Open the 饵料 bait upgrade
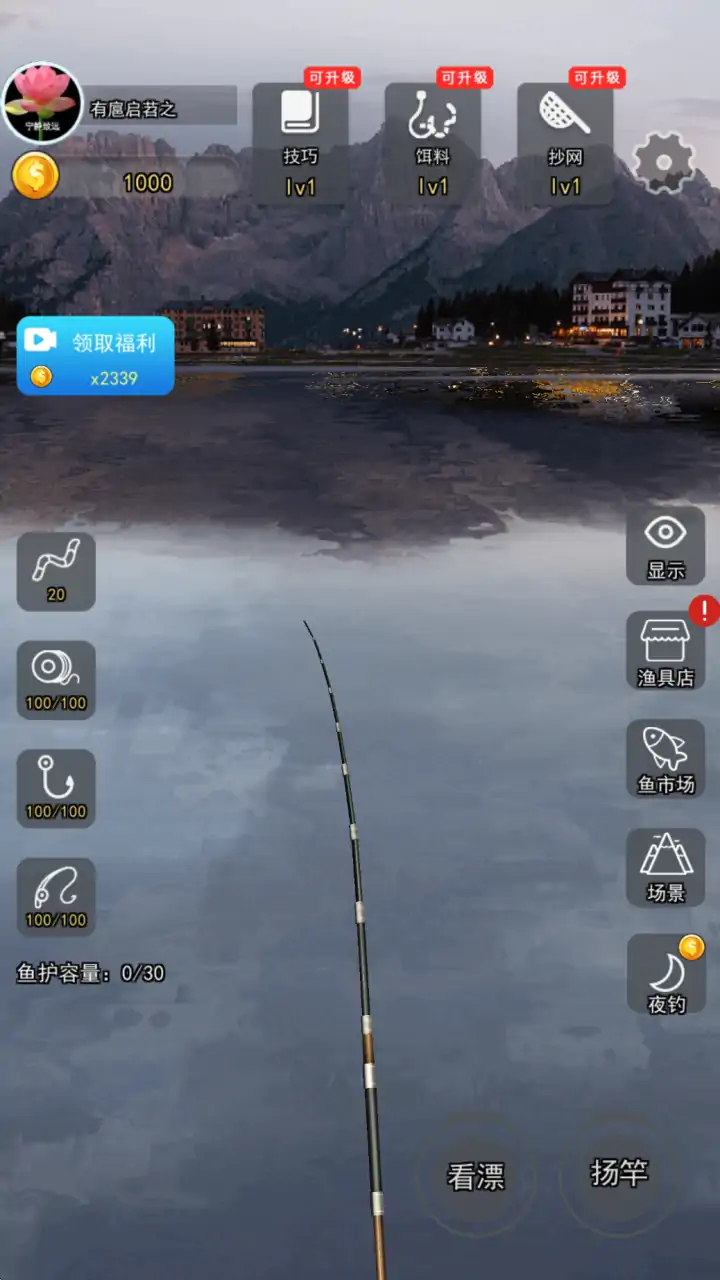The image size is (720, 1280). (432, 144)
